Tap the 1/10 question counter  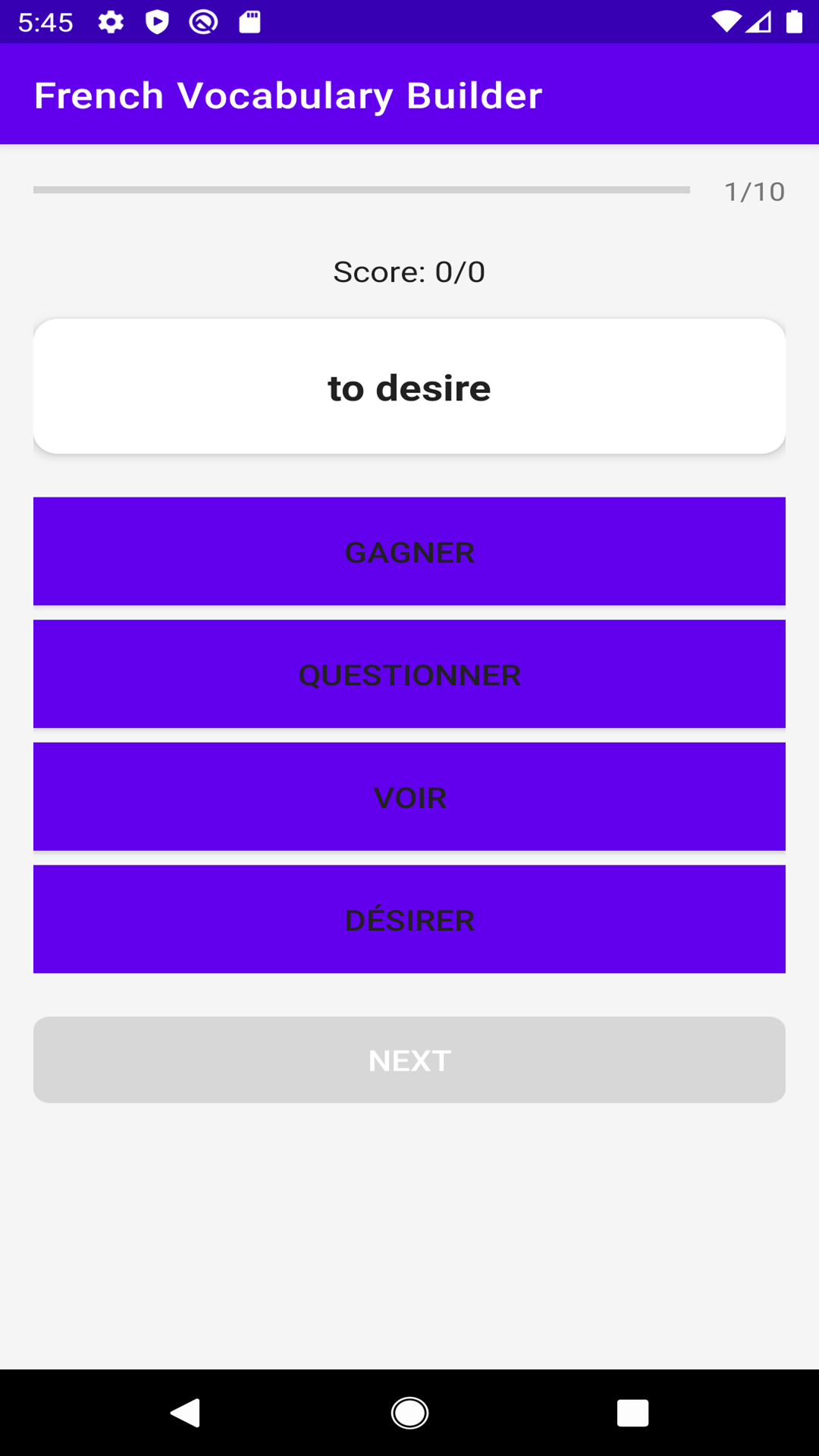point(755,191)
